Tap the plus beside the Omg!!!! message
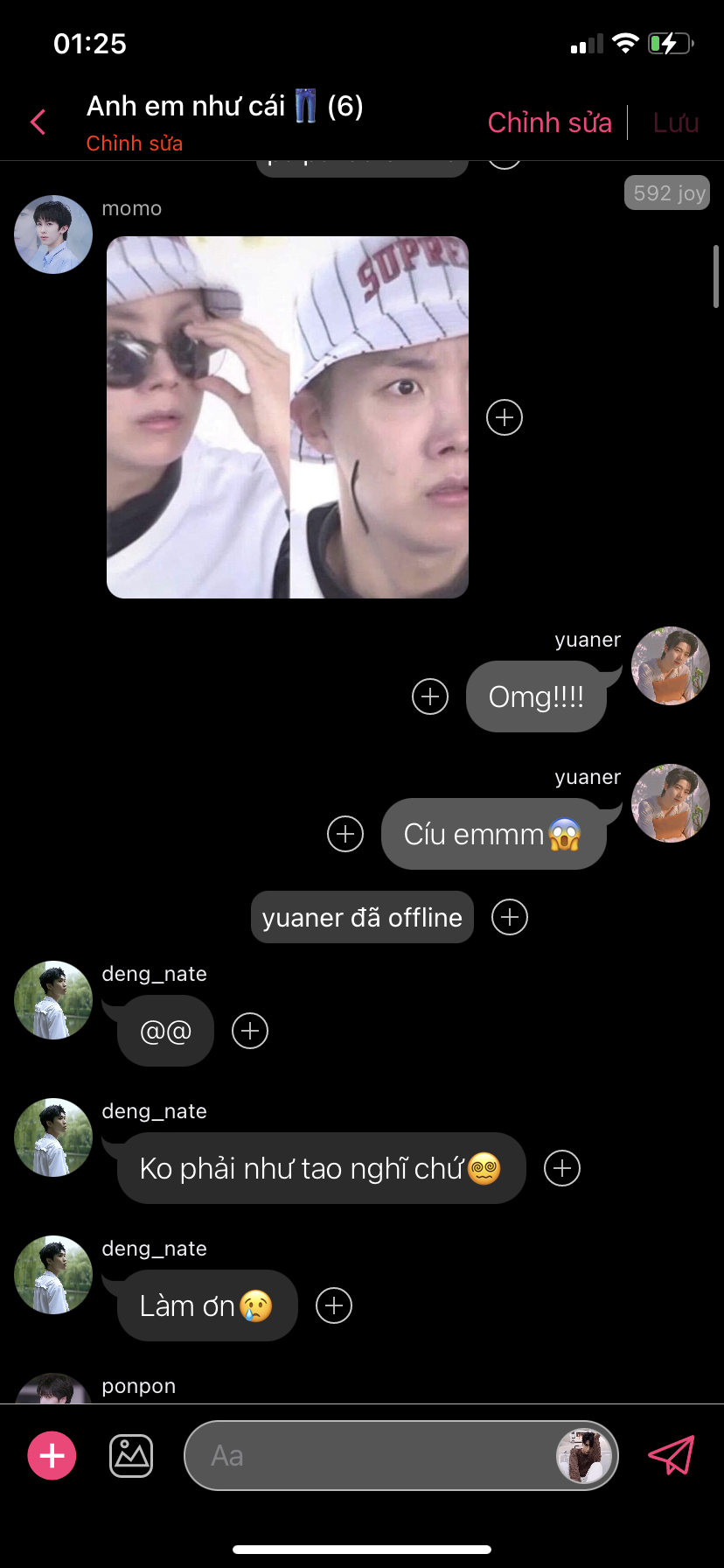This screenshot has width=724, height=1568. coord(430,696)
